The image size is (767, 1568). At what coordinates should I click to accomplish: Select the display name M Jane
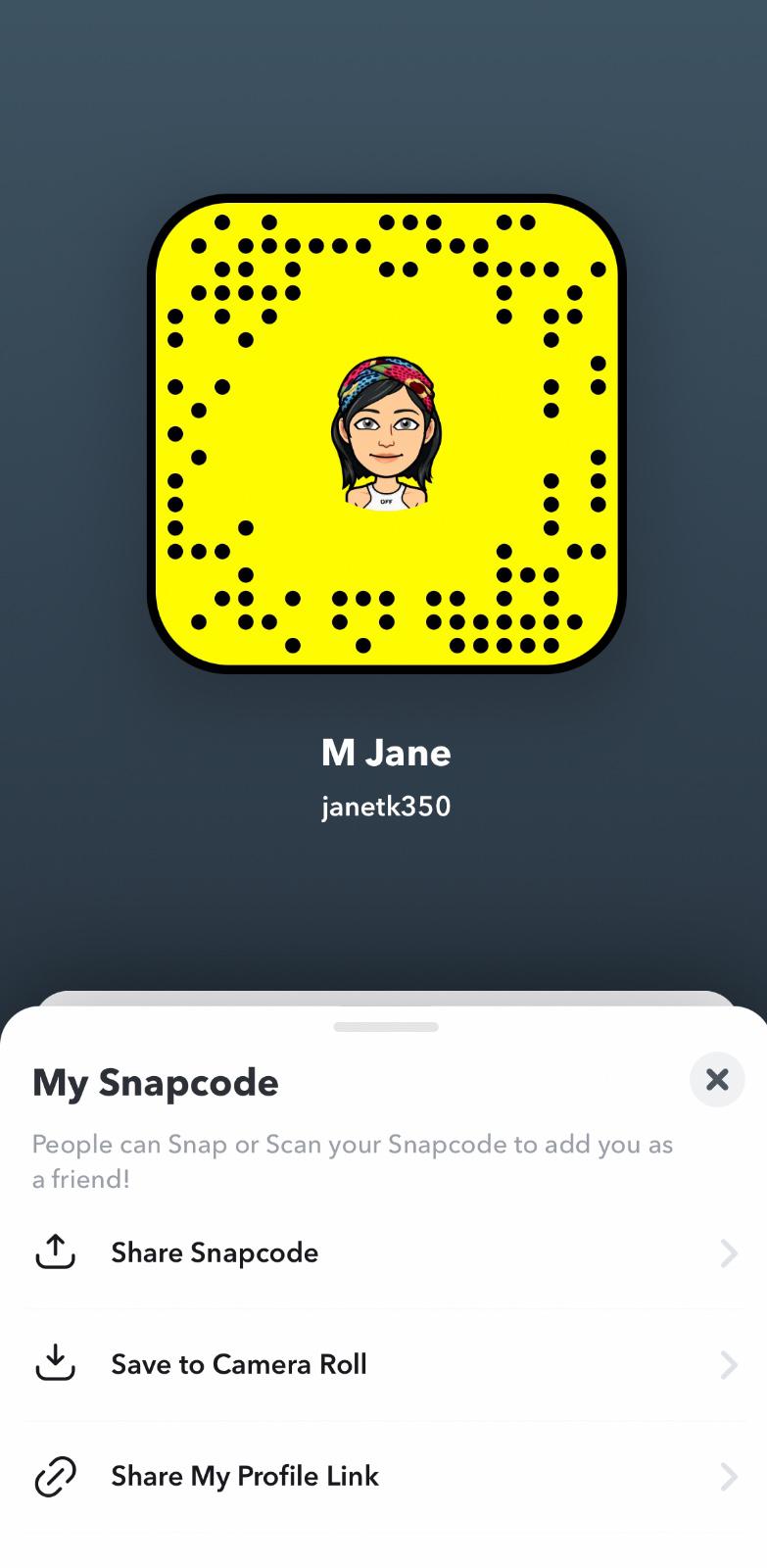(386, 753)
